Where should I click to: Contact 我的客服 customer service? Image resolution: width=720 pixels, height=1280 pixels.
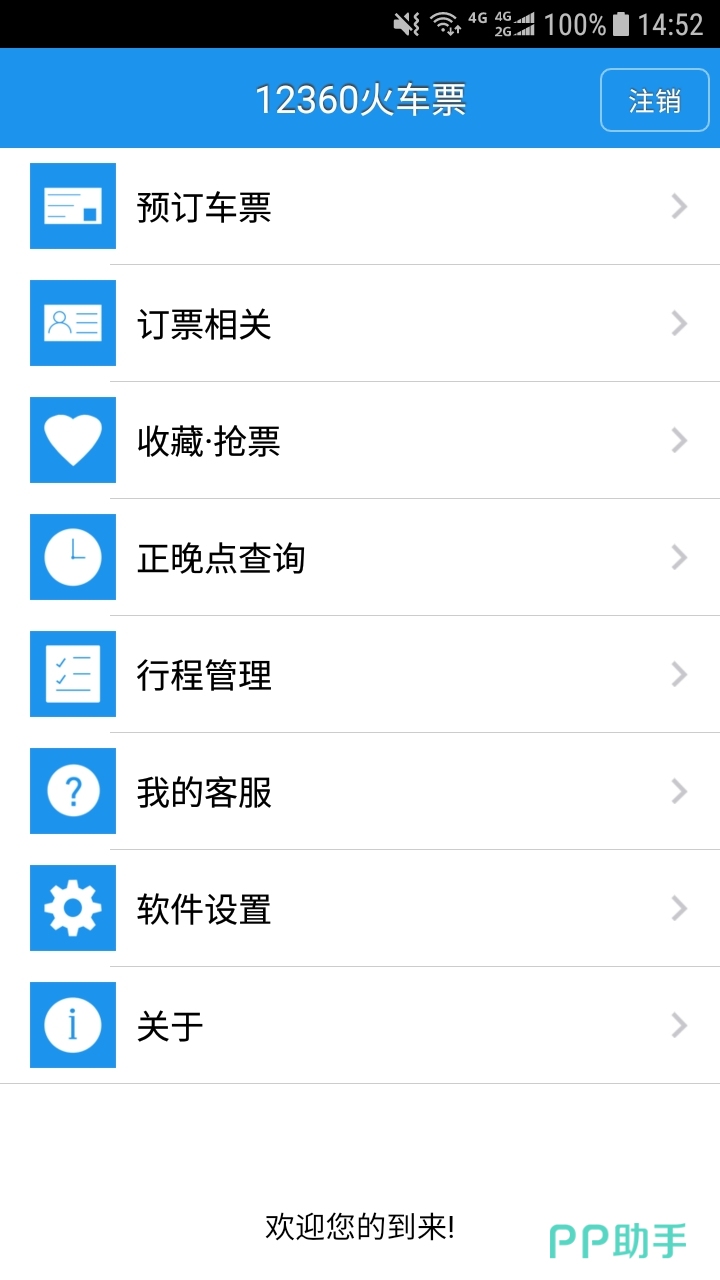click(x=360, y=792)
